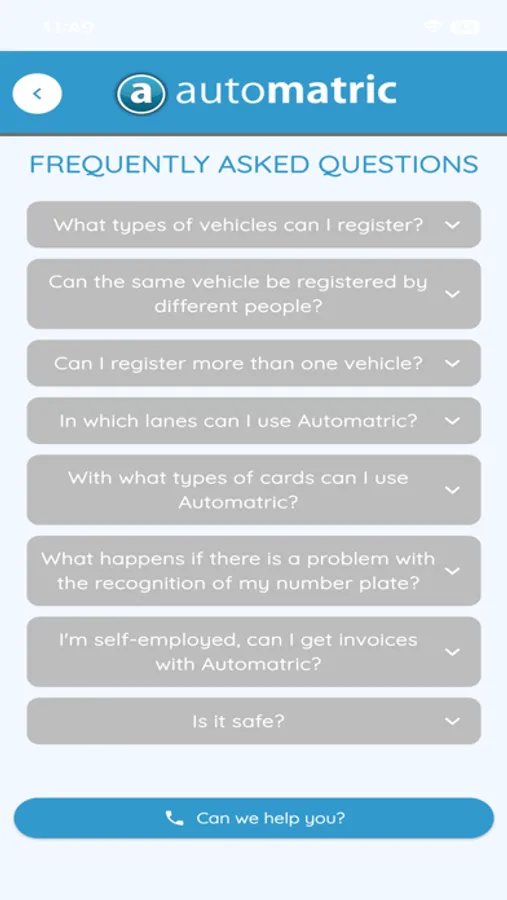Go back using the back arrow
The width and height of the screenshot is (507, 900).
pyautogui.click(x=37, y=94)
